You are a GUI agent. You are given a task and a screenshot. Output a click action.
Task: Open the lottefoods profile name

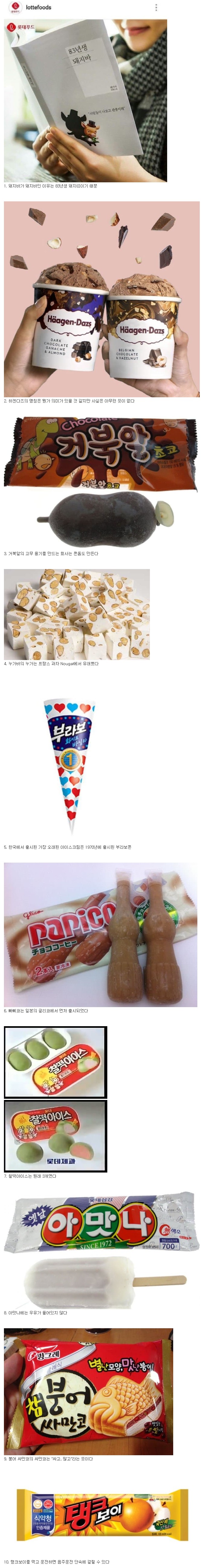pyautogui.click(x=38, y=7)
